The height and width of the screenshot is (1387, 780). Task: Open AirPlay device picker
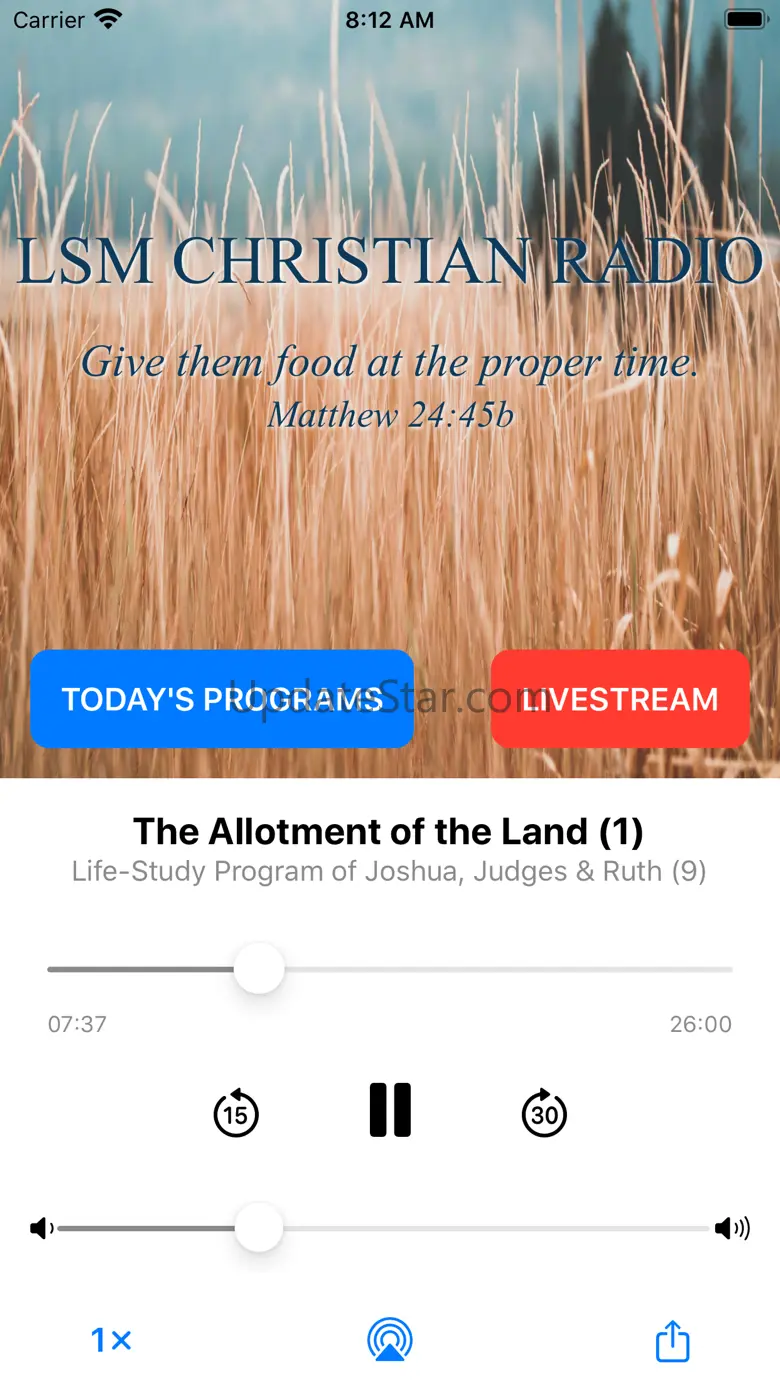[x=390, y=1340]
